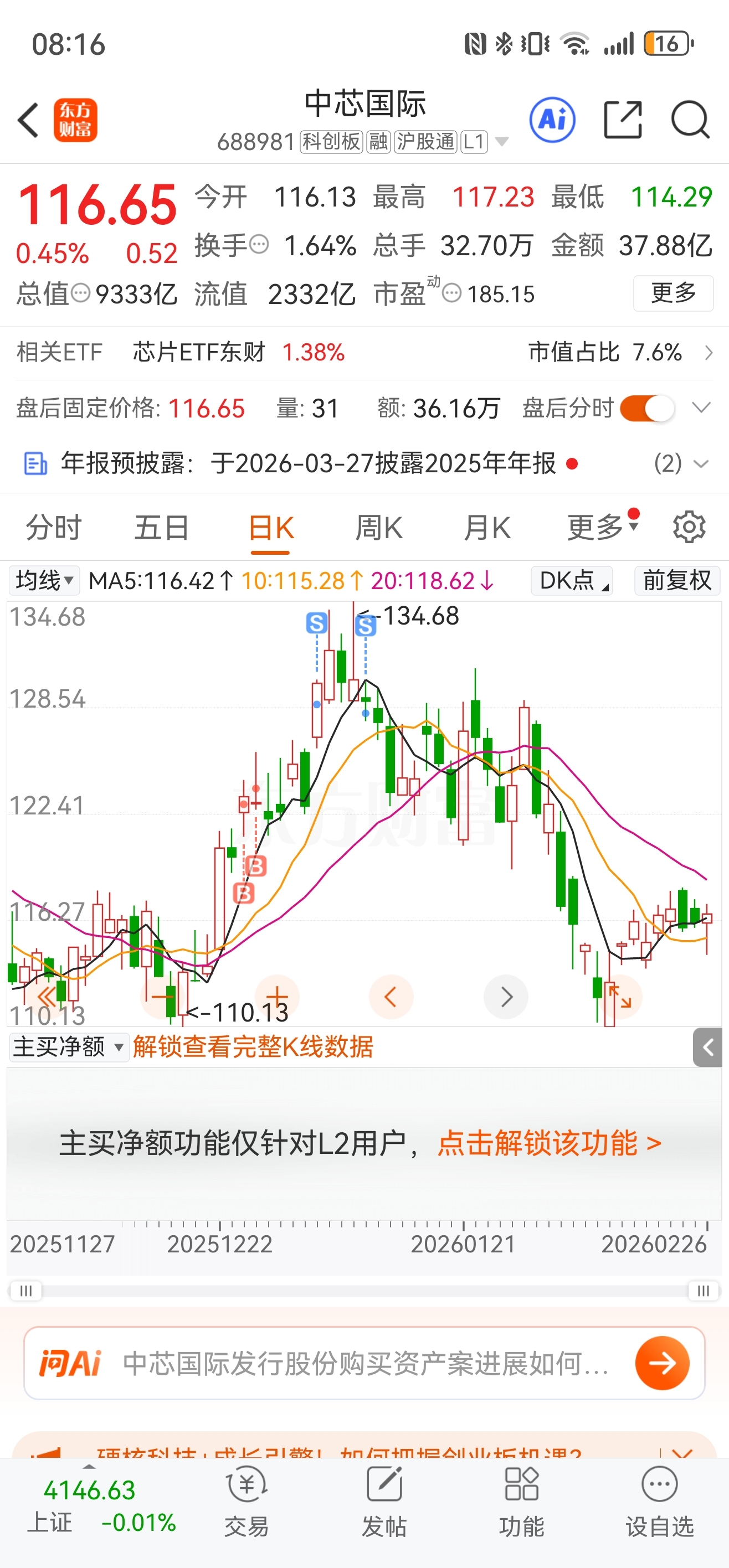729x1568 pixels.
Task: Select the 周K chart tab
Action: (x=378, y=528)
